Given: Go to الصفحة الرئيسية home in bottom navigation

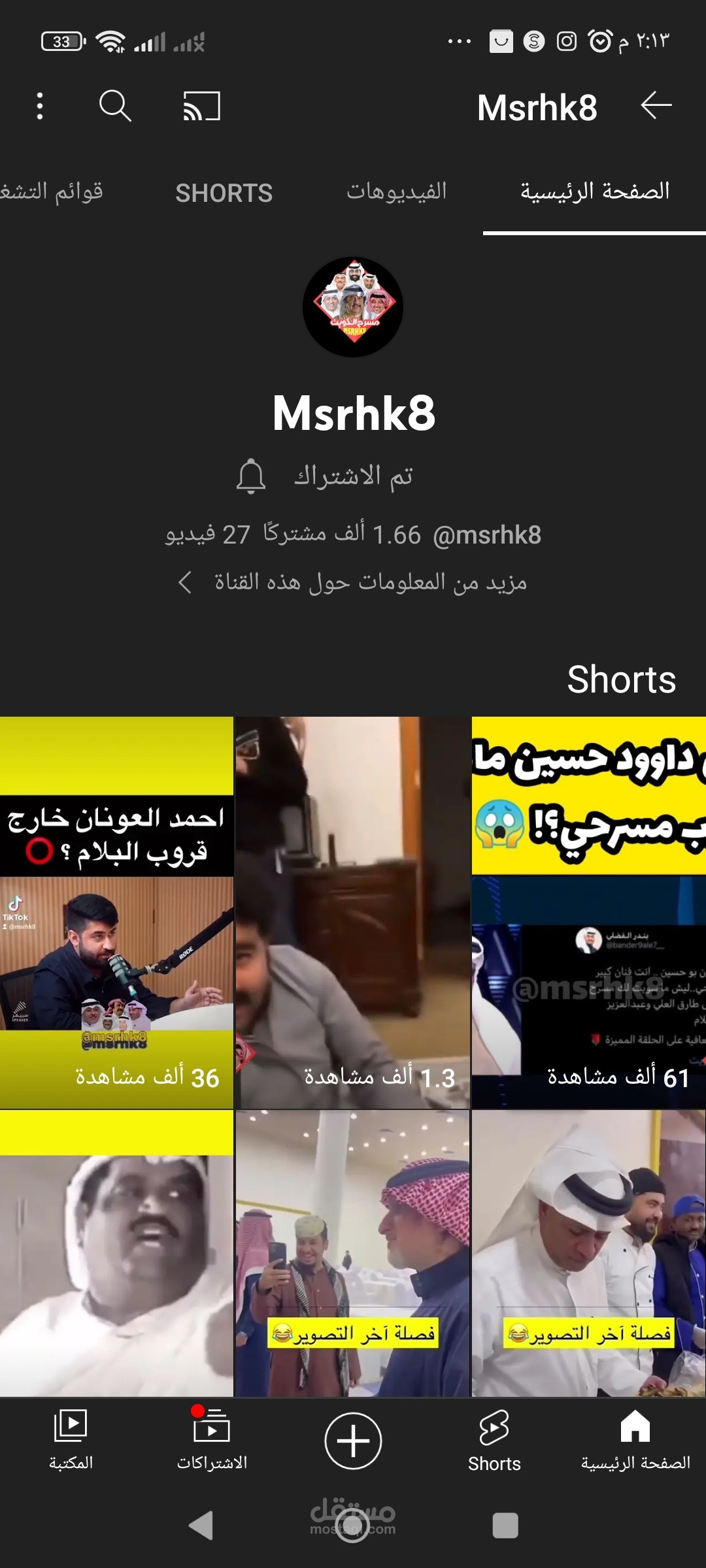Looking at the screenshot, I should (x=635, y=1440).
